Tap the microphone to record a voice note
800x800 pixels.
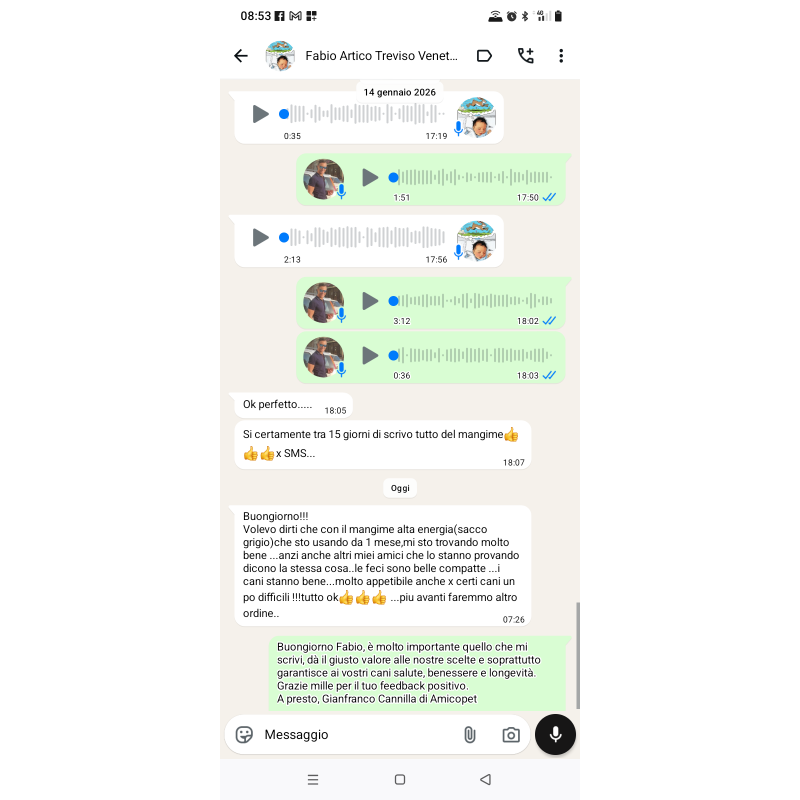[555, 735]
